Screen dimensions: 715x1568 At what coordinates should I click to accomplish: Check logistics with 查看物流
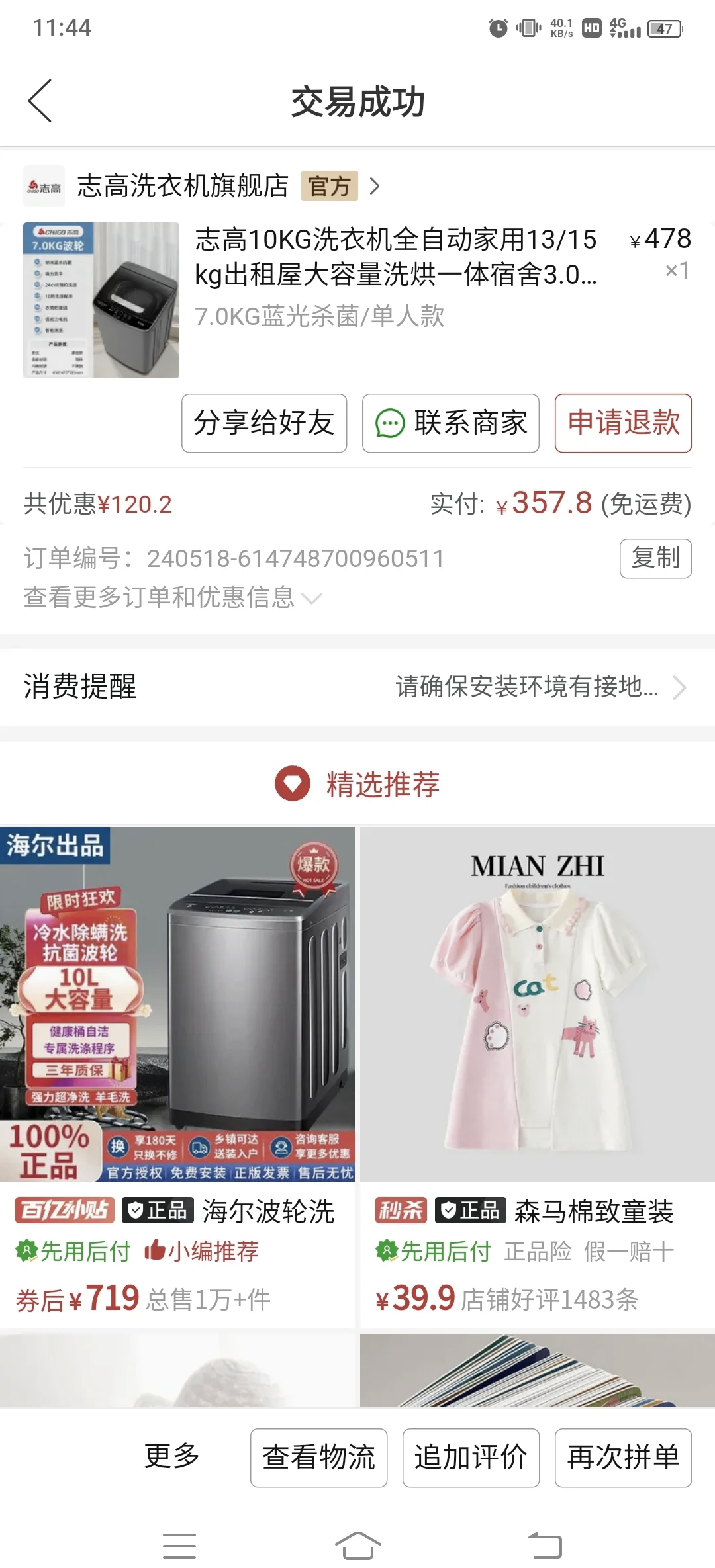point(318,1458)
